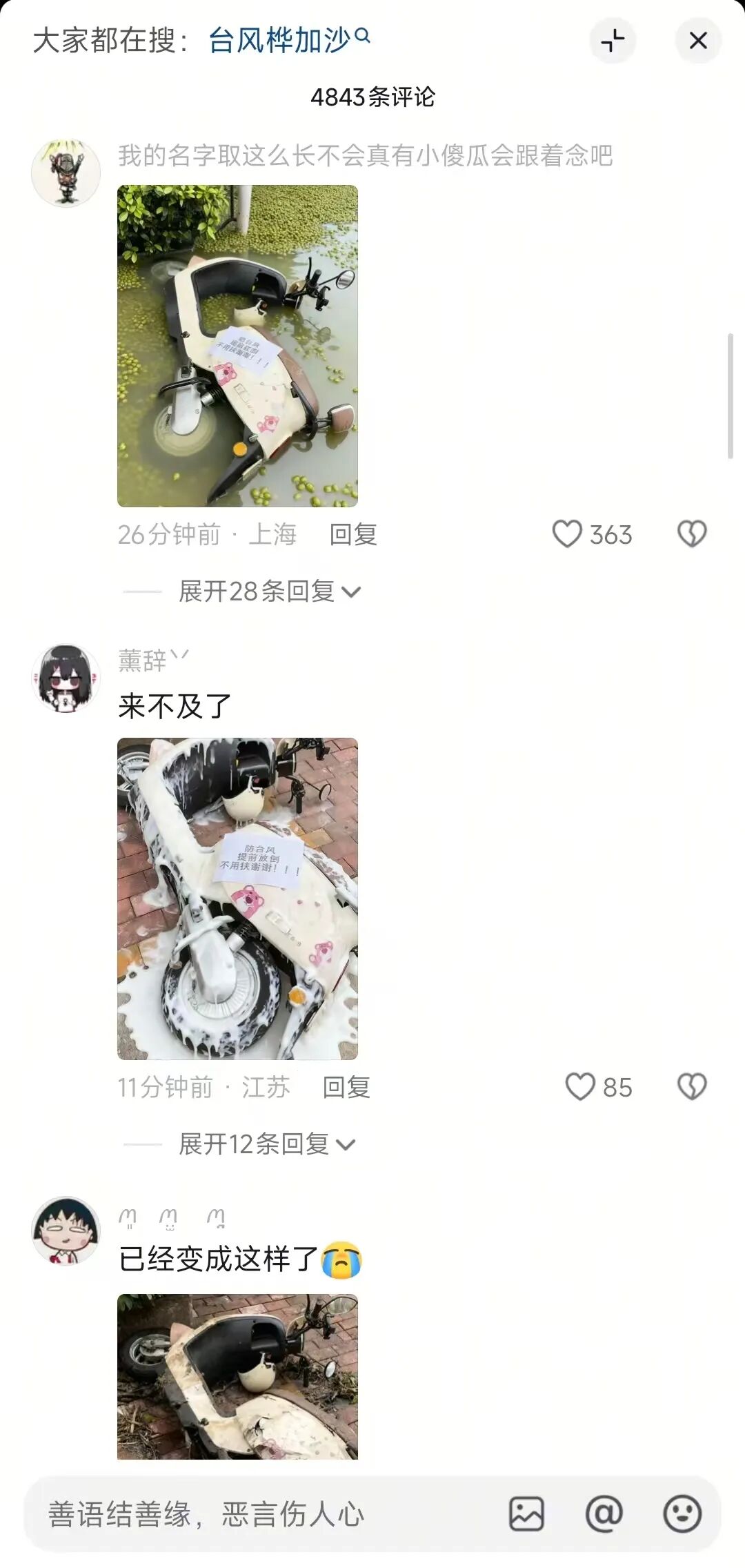This screenshot has width=745, height=1568.
Task: Reply to the Shanghai comment
Action: pos(353,534)
